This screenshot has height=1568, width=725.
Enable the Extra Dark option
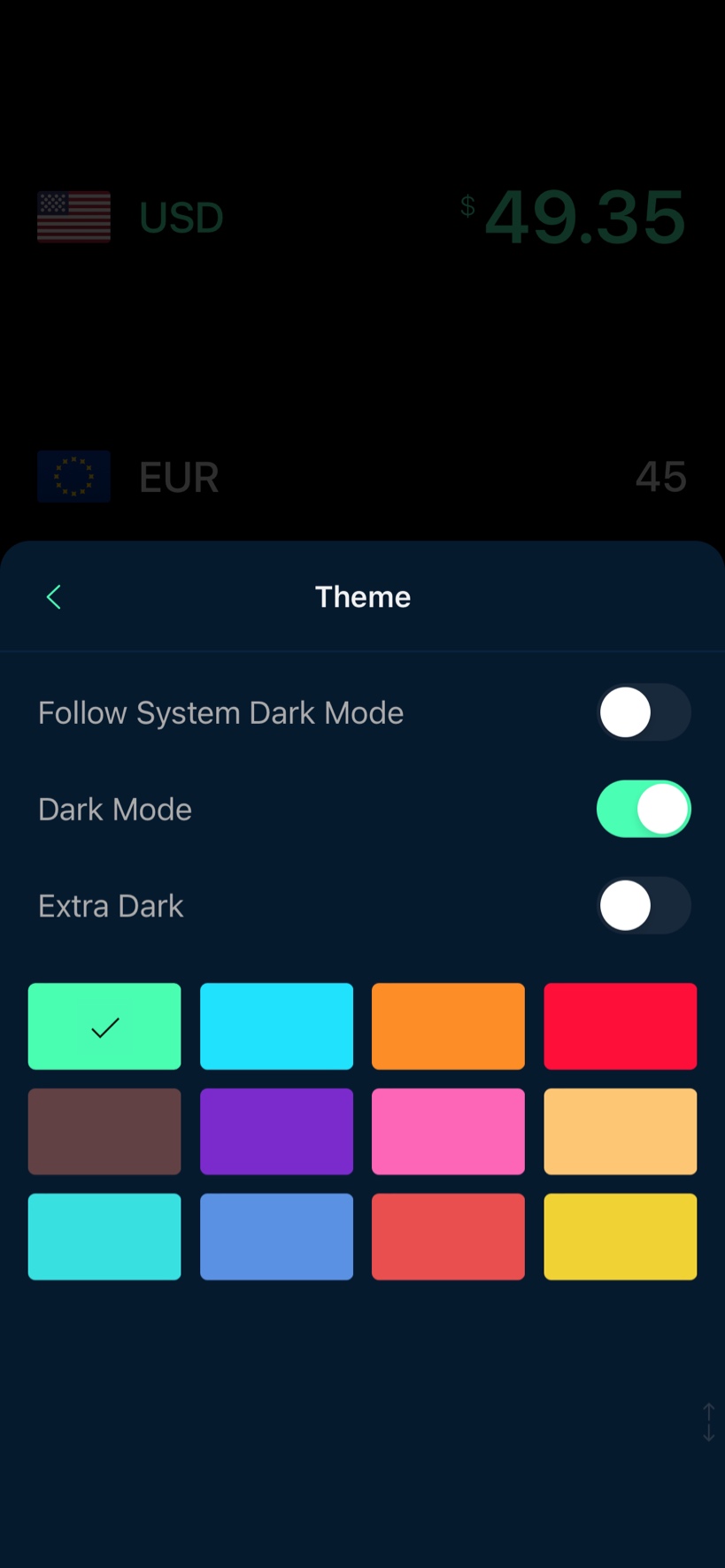644,905
